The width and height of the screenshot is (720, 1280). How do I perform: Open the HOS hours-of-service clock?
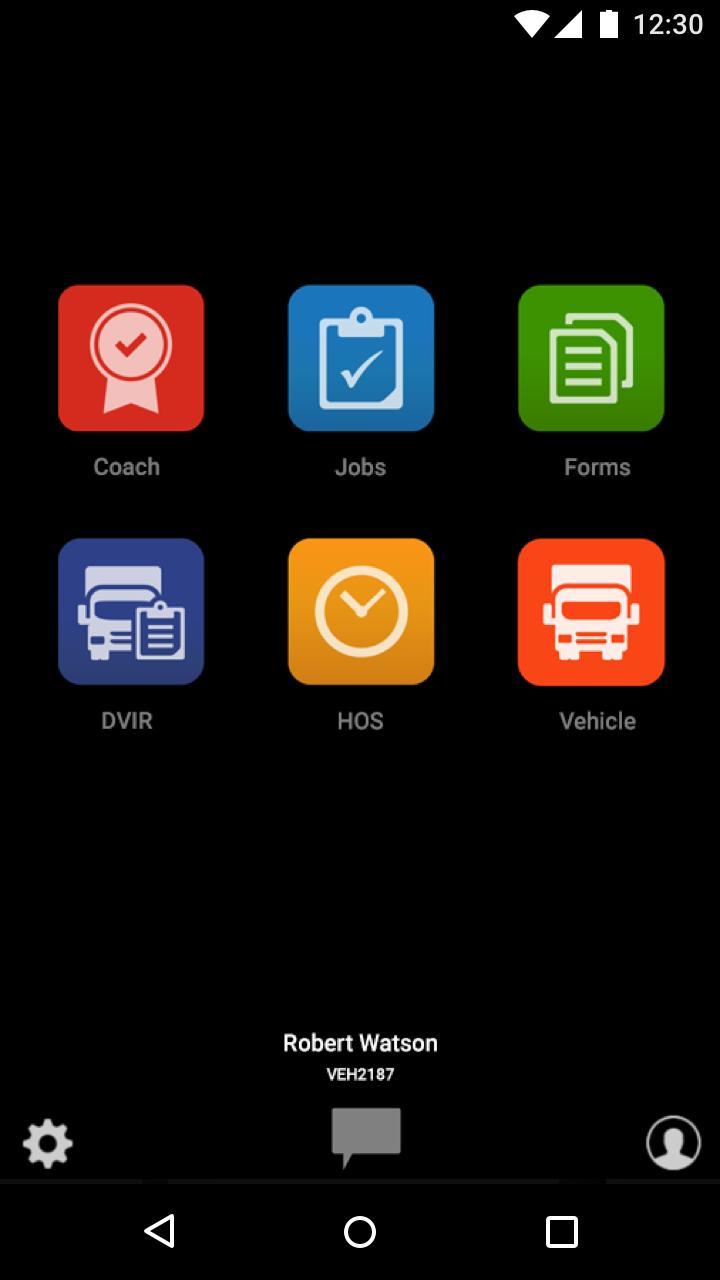(x=360, y=611)
